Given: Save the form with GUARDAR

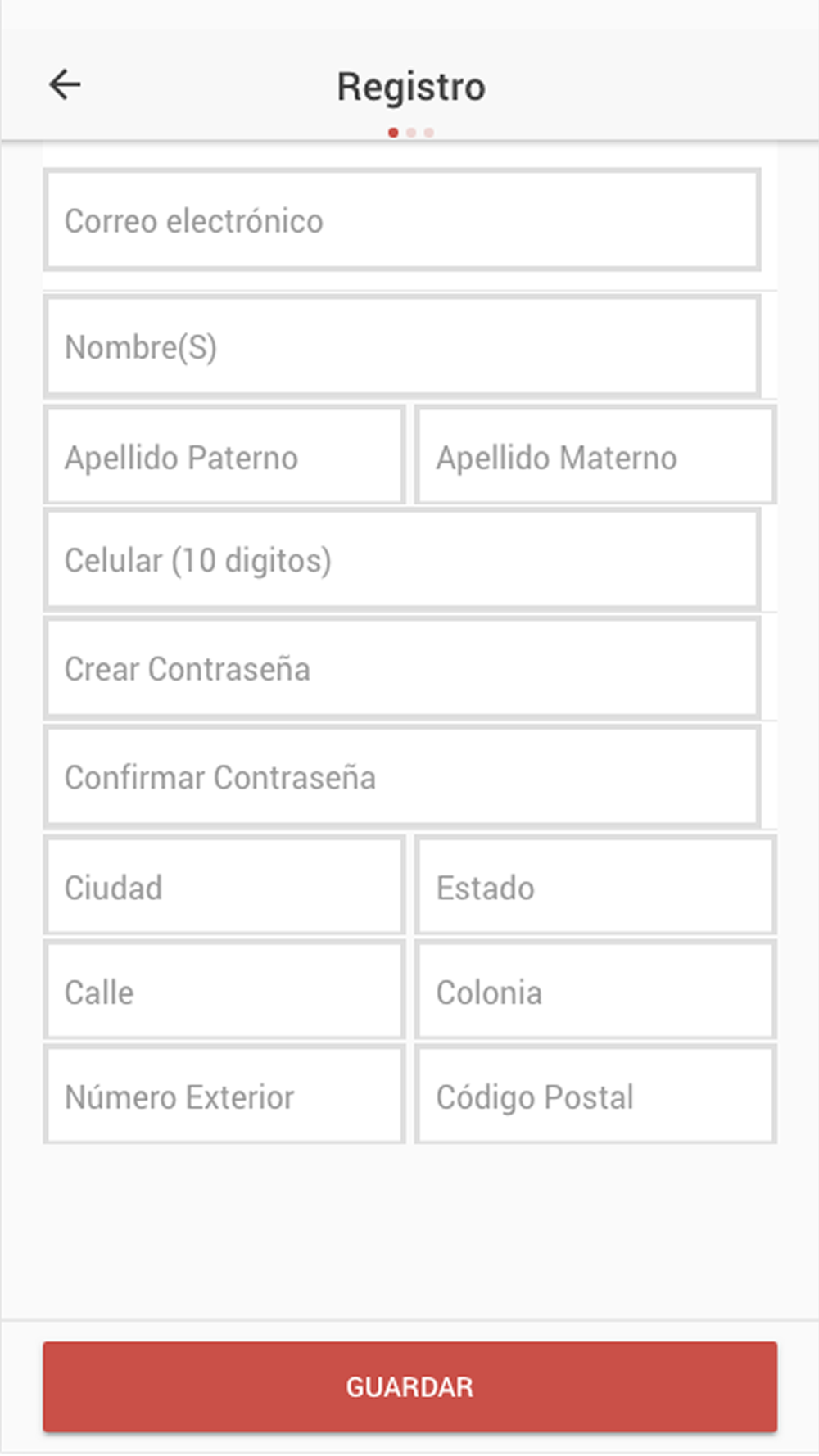Looking at the screenshot, I should point(410,1386).
